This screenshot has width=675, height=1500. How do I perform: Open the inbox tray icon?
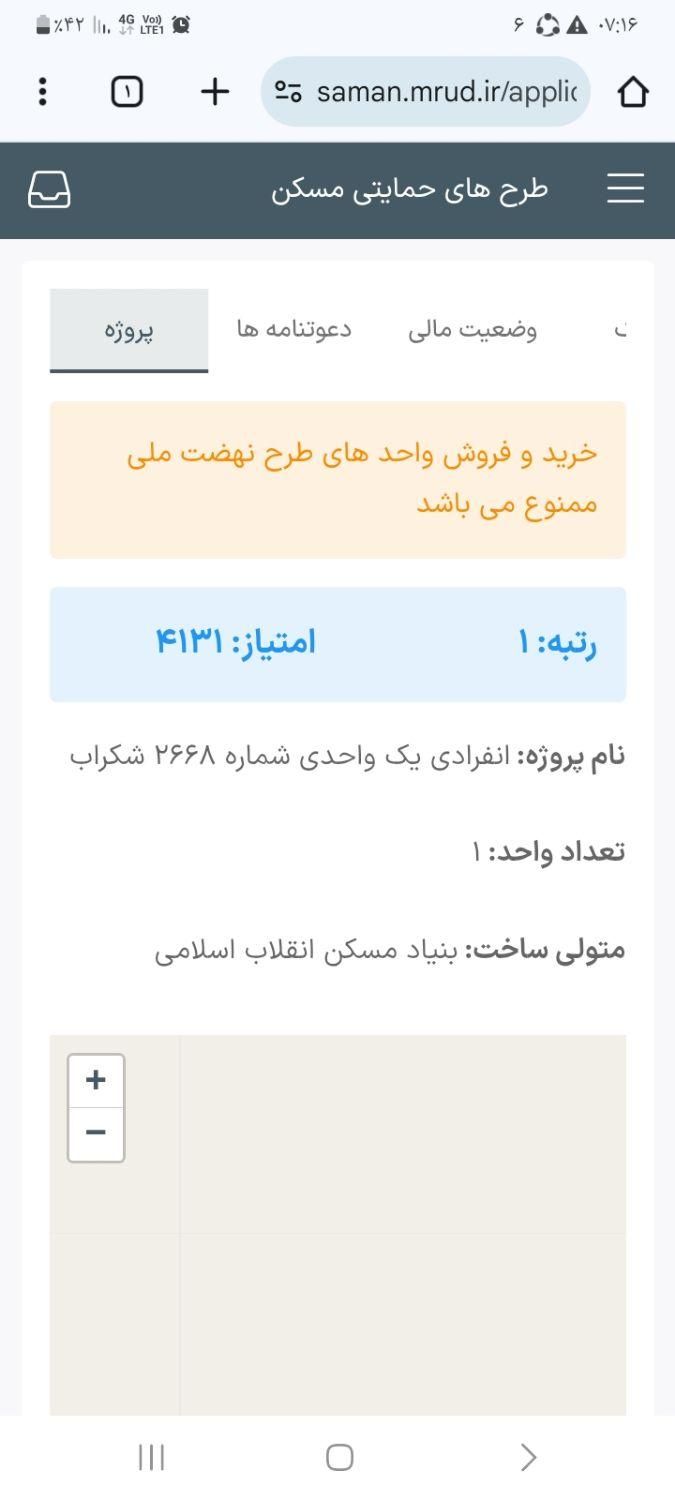pos(49,189)
